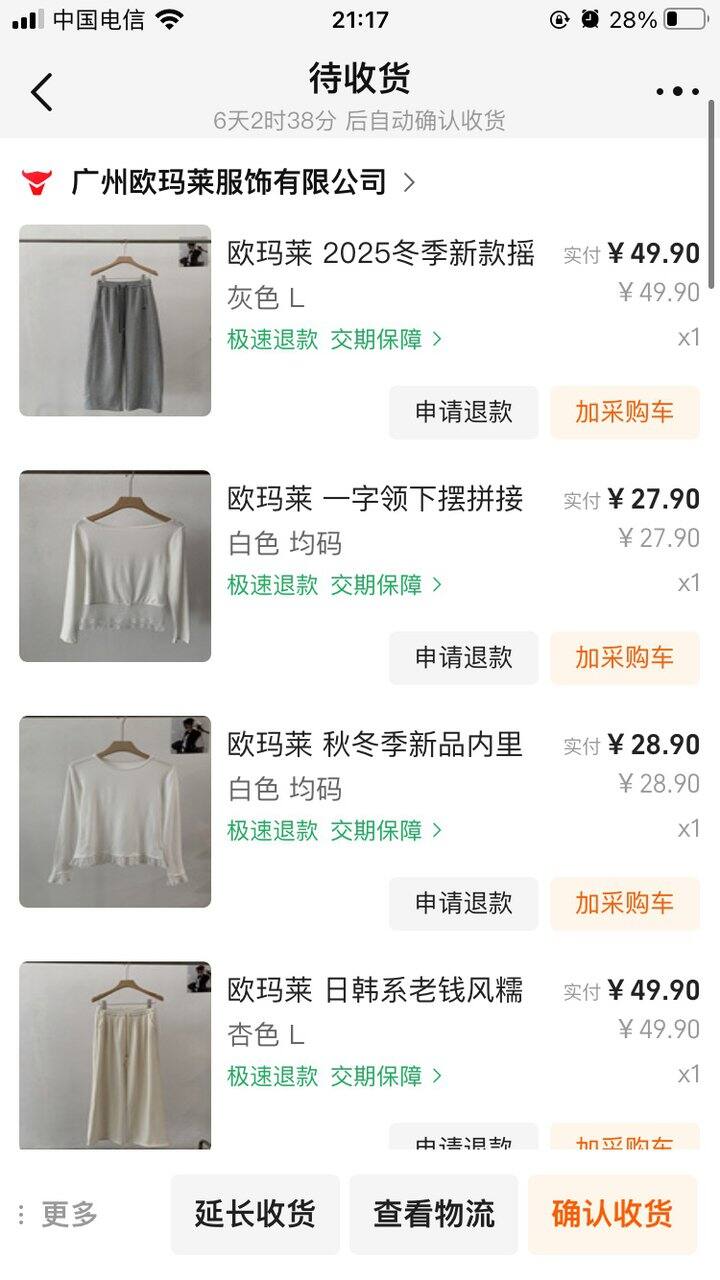
Task: Tap 确认收货 to confirm receipt
Action: (x=611, y=1213)
